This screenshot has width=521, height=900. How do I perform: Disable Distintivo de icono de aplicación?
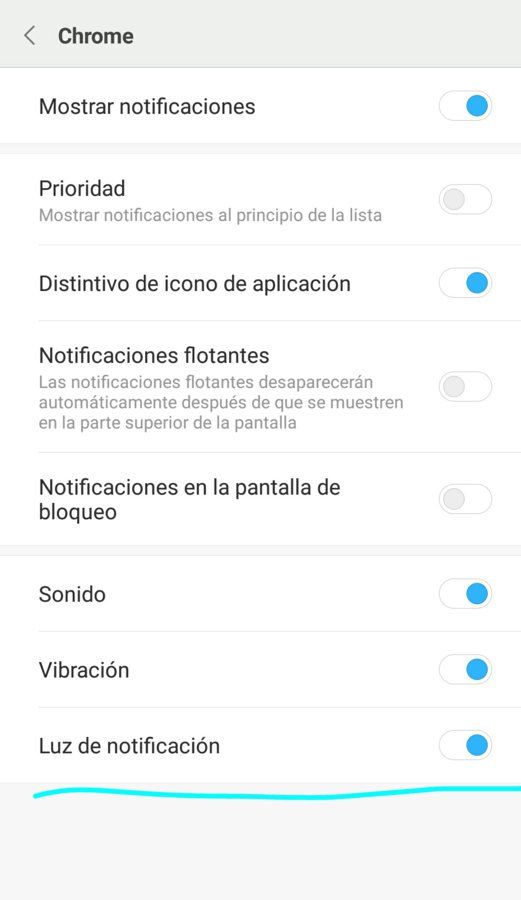tap(465, 283)
